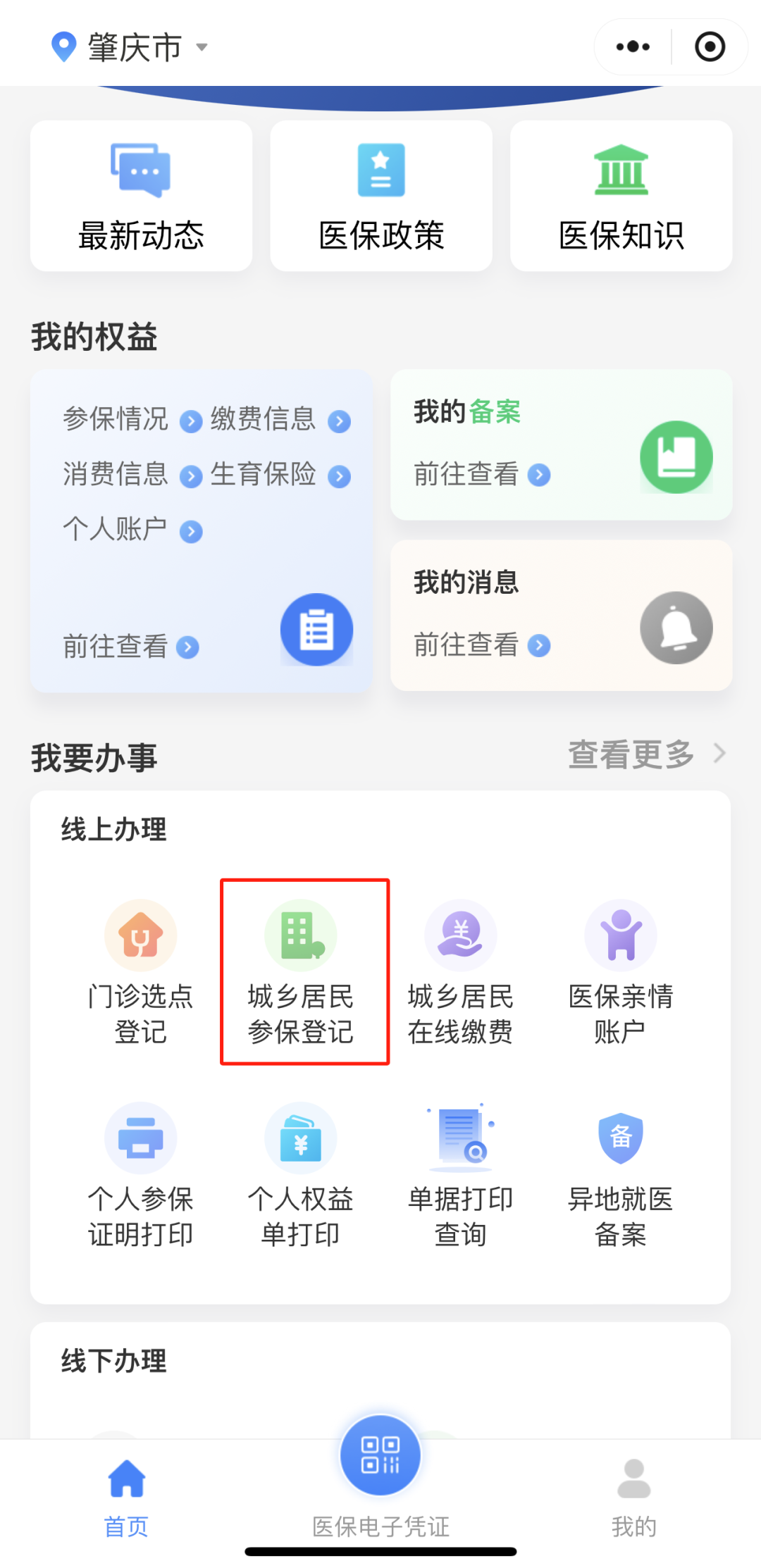Close the mini program via the circle icon
The height and width of the screenshot is (1568, 761).
pos(710,47)
